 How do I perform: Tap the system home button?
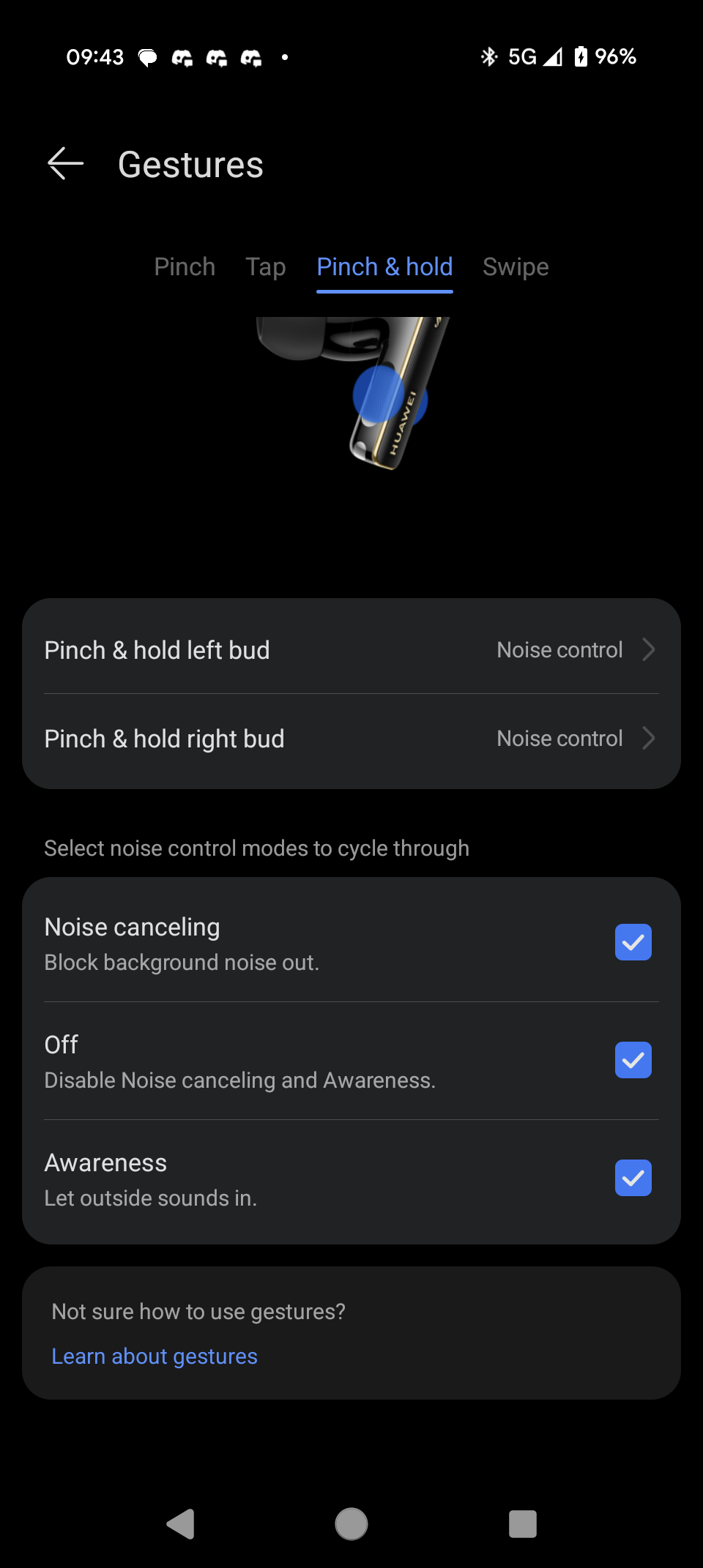coord(351,1524)
